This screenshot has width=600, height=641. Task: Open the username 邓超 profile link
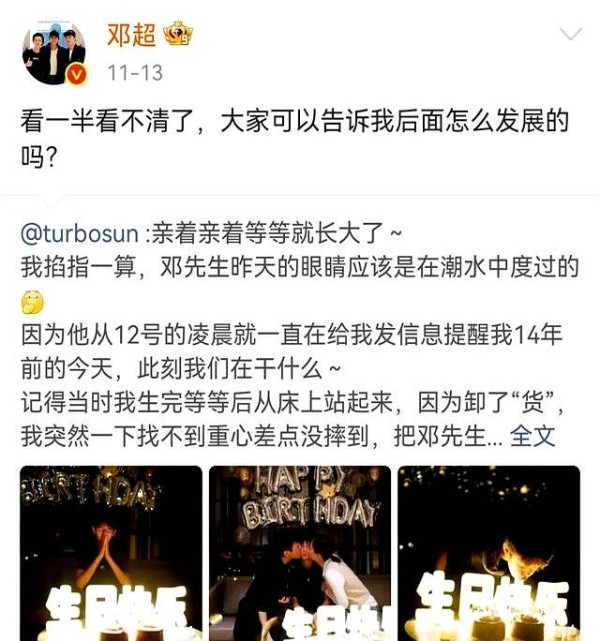click(x=131, y=35)
